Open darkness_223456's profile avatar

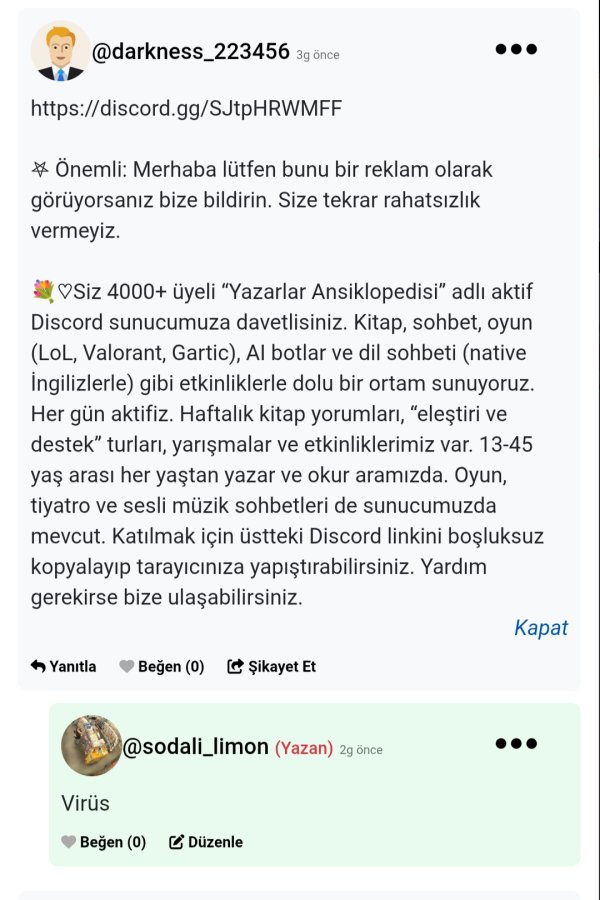(x=60, y=51)
